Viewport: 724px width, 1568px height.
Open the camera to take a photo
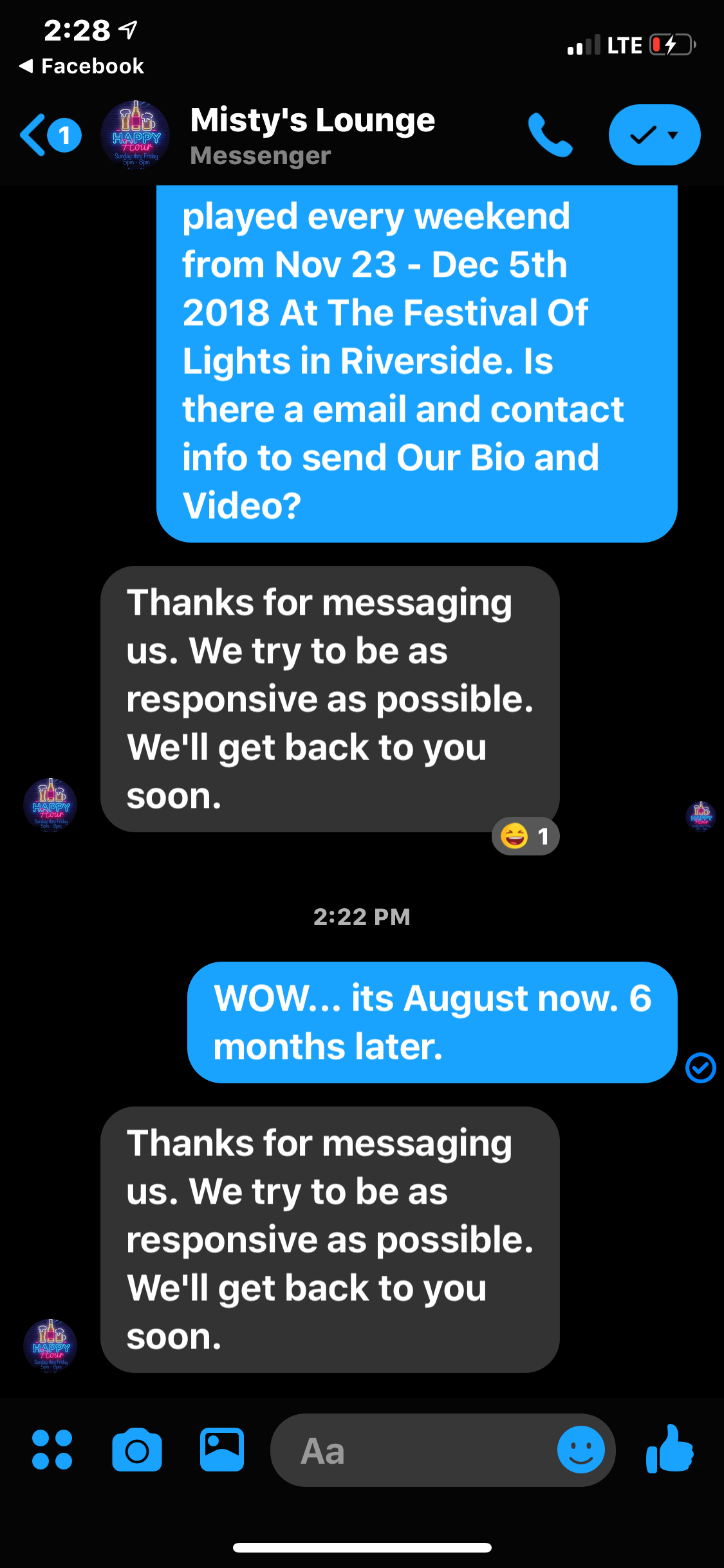click(x=136, y=1450)
